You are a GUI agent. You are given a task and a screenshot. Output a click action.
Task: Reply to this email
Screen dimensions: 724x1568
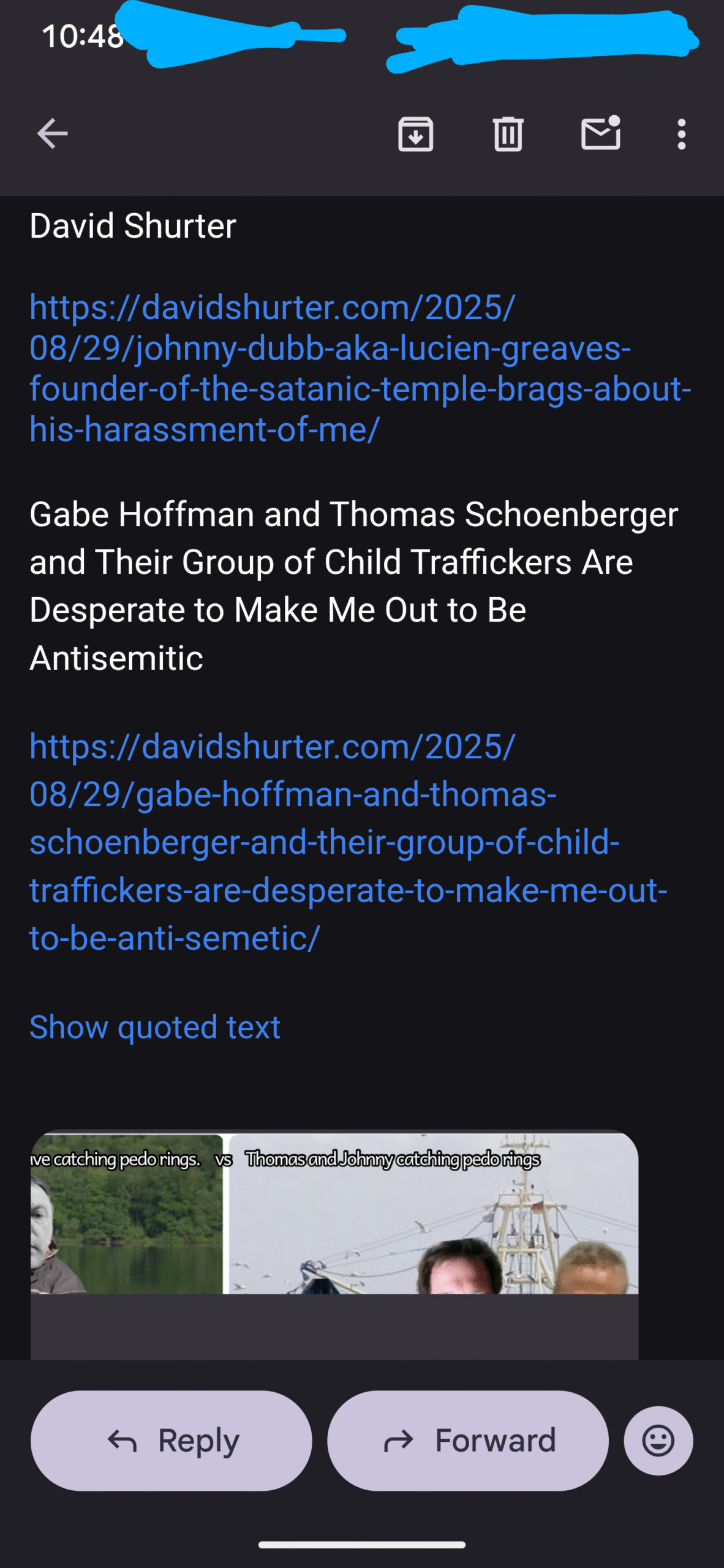(x=172, y=1441)
